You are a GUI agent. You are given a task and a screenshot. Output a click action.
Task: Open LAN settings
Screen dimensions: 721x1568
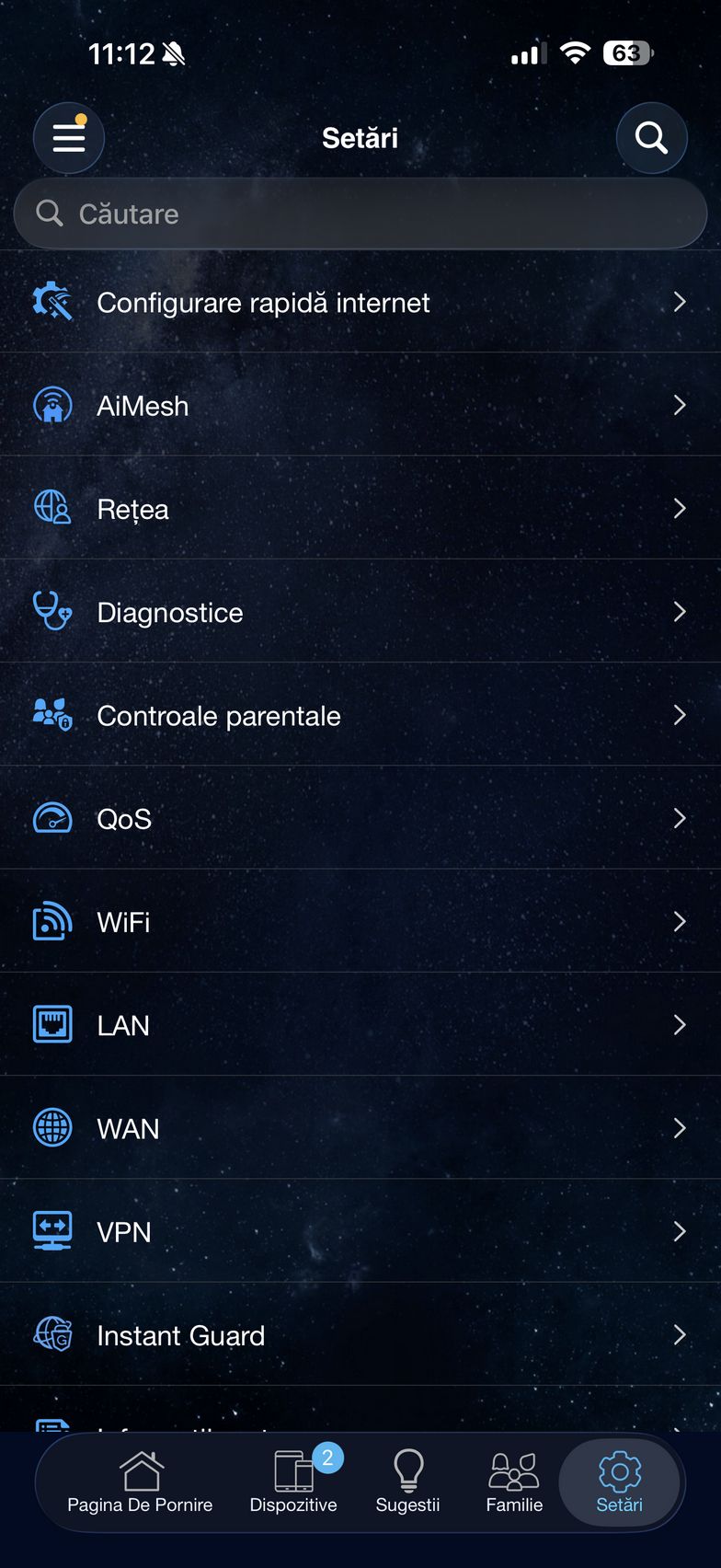coord(359,1025)
